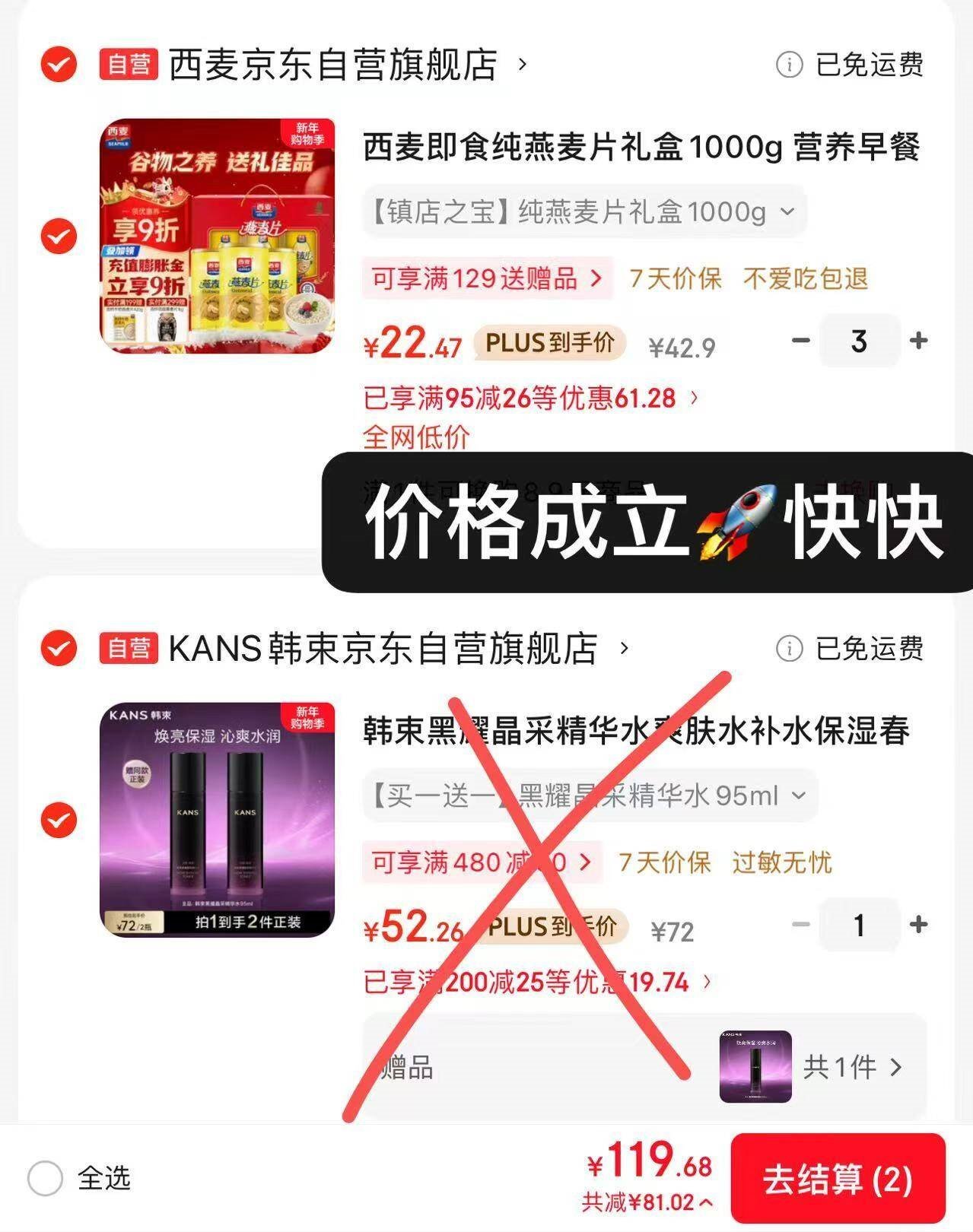View 已享满200减25 discount details
Viewport: 973px width, 1232px height.
point(537,982)
